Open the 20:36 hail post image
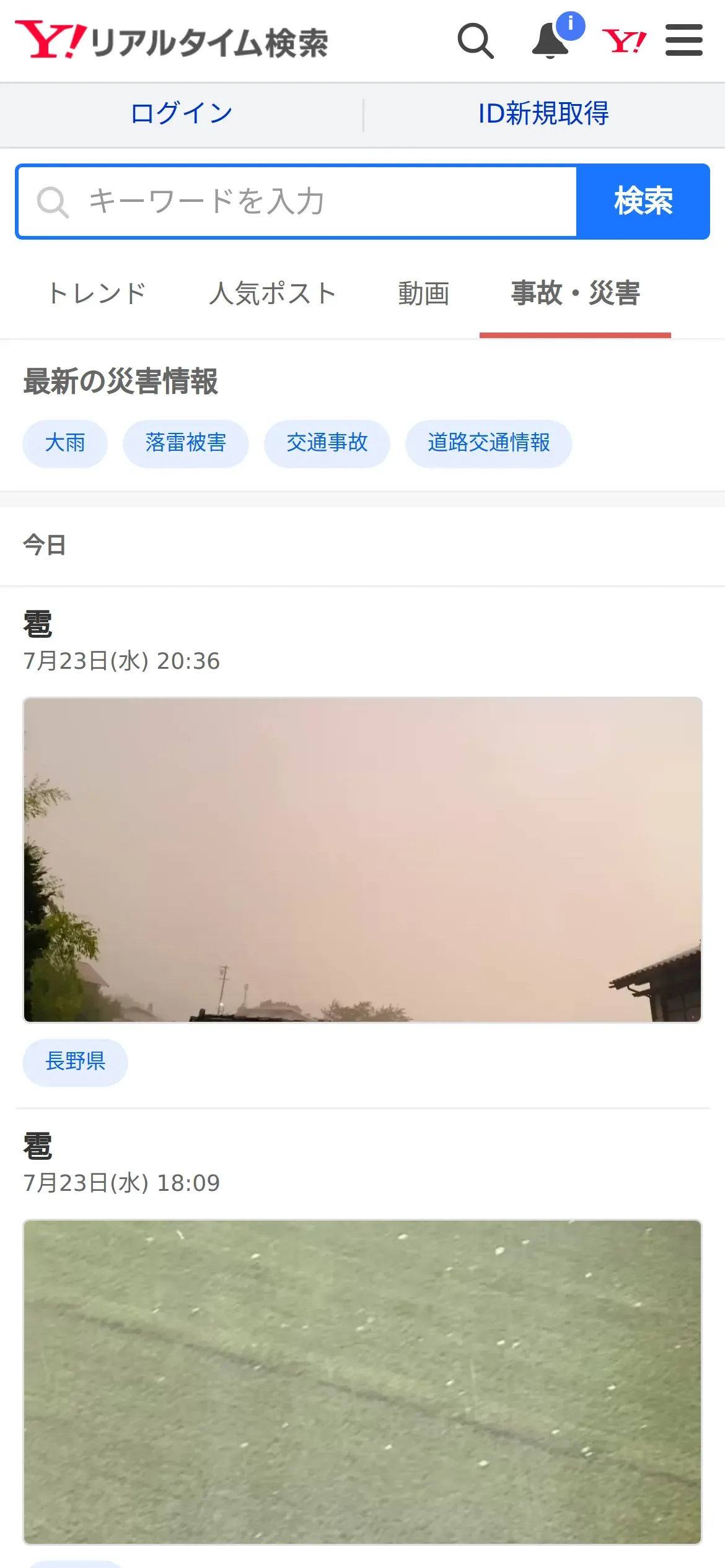725x1568 pixels. click(362, 860)
